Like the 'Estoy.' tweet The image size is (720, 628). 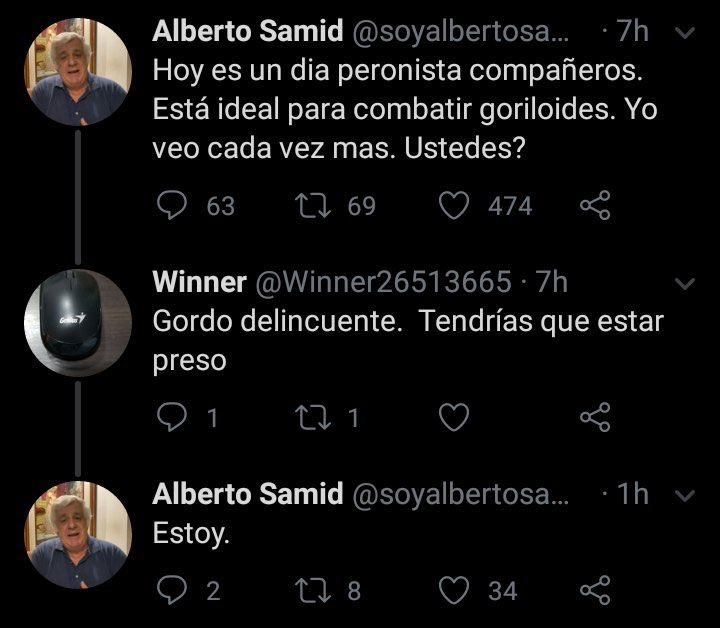click(x=456, y=590)
